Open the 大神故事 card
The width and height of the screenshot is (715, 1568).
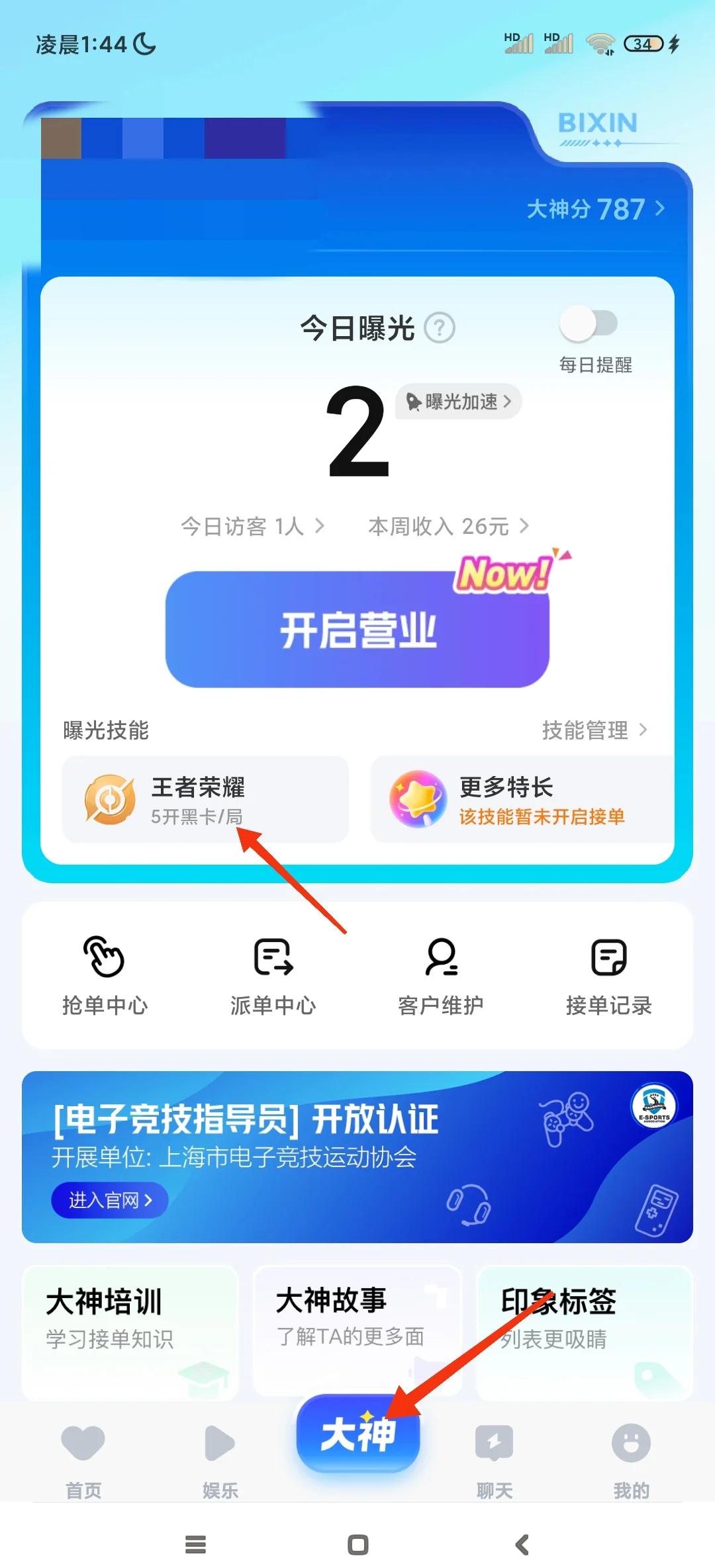[x=357, y=1331]
